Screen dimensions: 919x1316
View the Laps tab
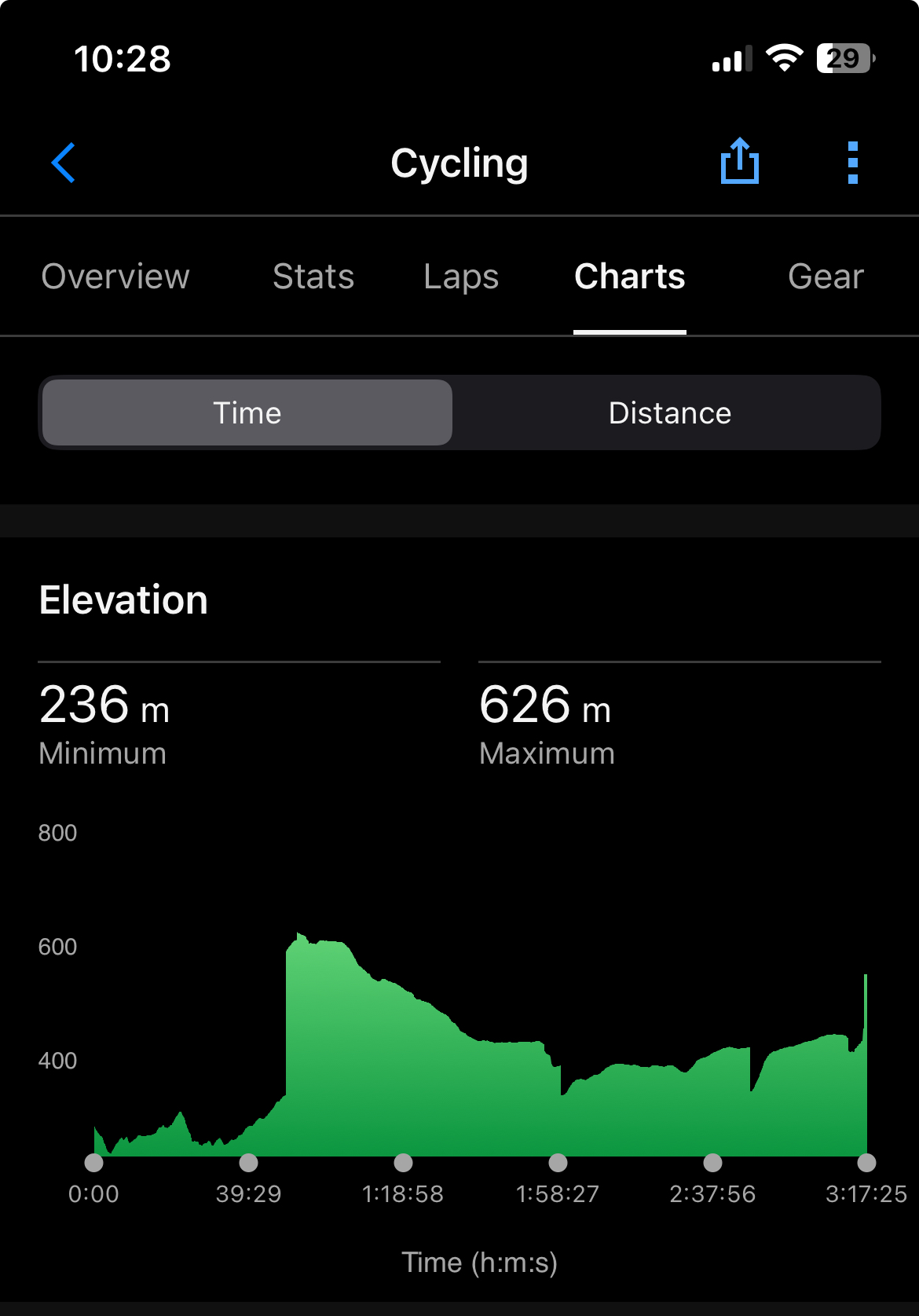coord(461,277)
